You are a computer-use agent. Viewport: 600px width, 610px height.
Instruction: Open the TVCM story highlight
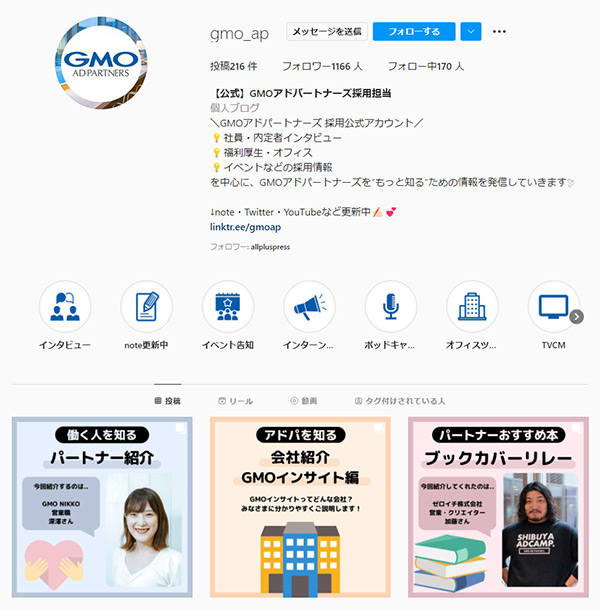pos(552,306)
